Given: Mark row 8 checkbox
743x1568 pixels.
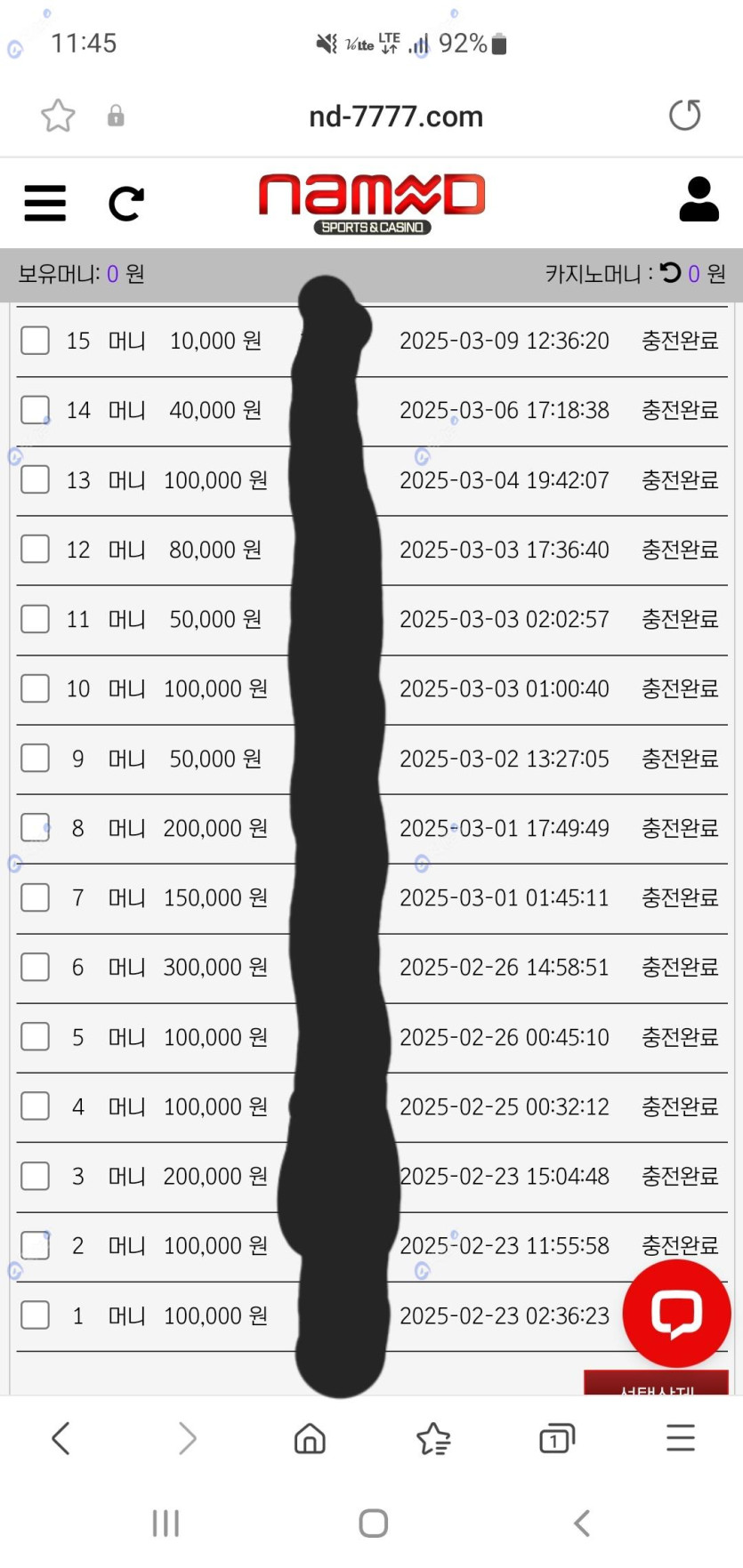Looking at the screenshot, I should [x=35, y=828].
